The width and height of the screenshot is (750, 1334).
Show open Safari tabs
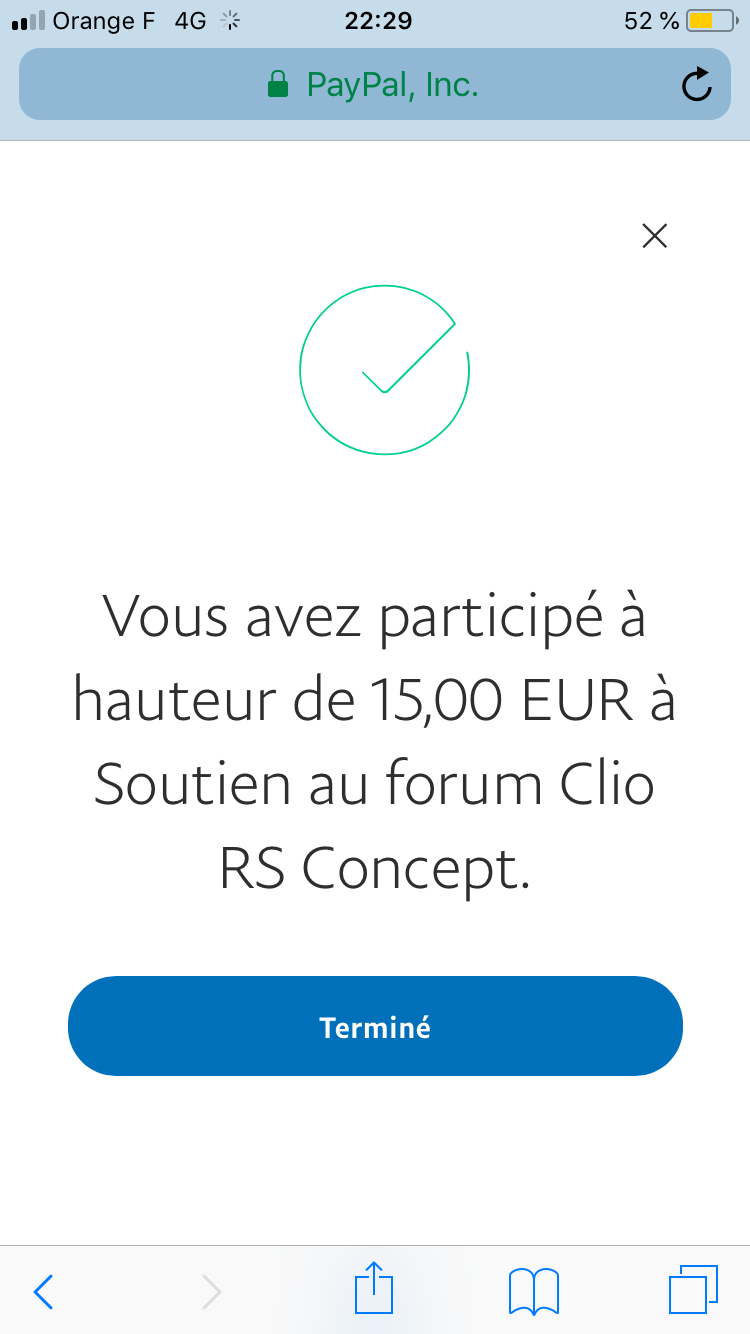[x=693, y=1289]
